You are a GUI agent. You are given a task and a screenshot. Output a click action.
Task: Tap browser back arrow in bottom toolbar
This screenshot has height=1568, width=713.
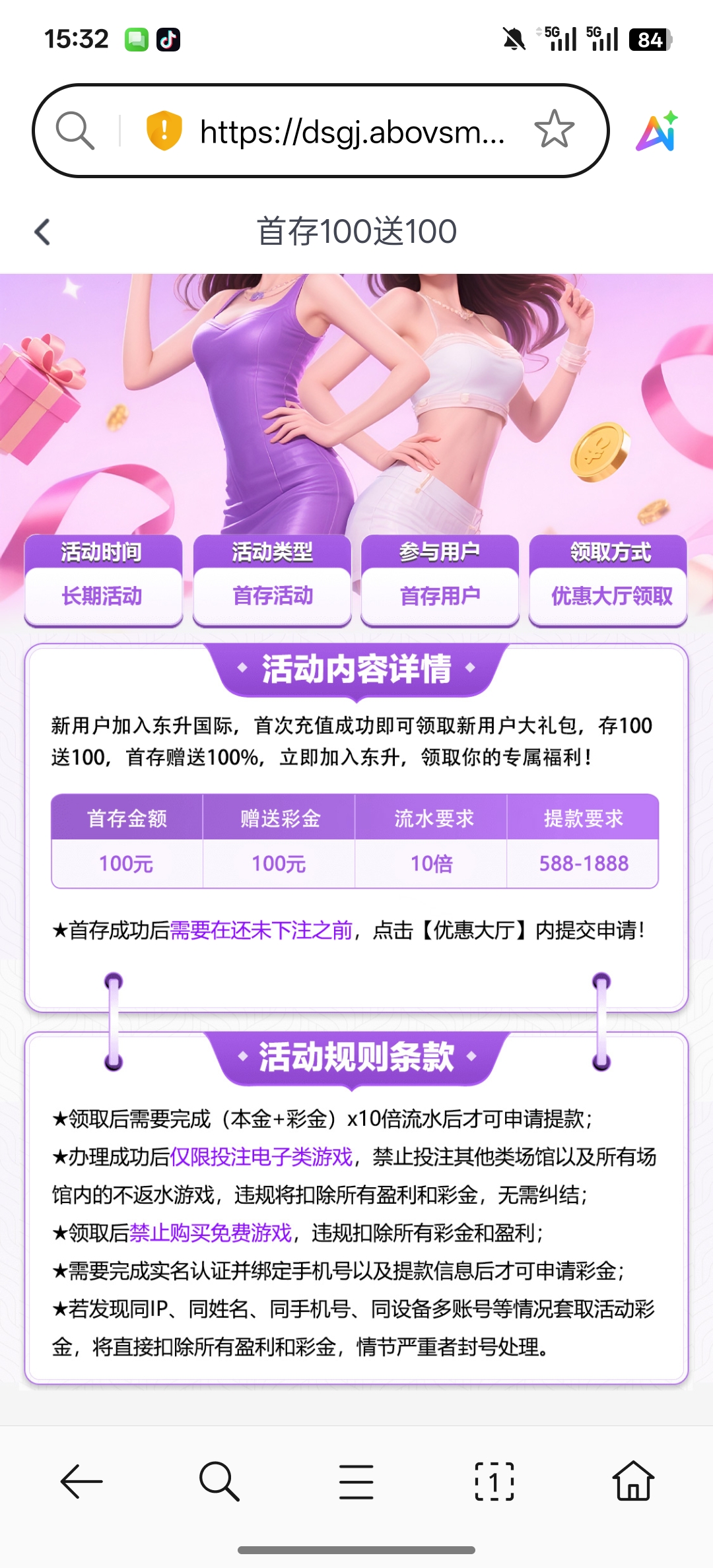(81, 1482)
